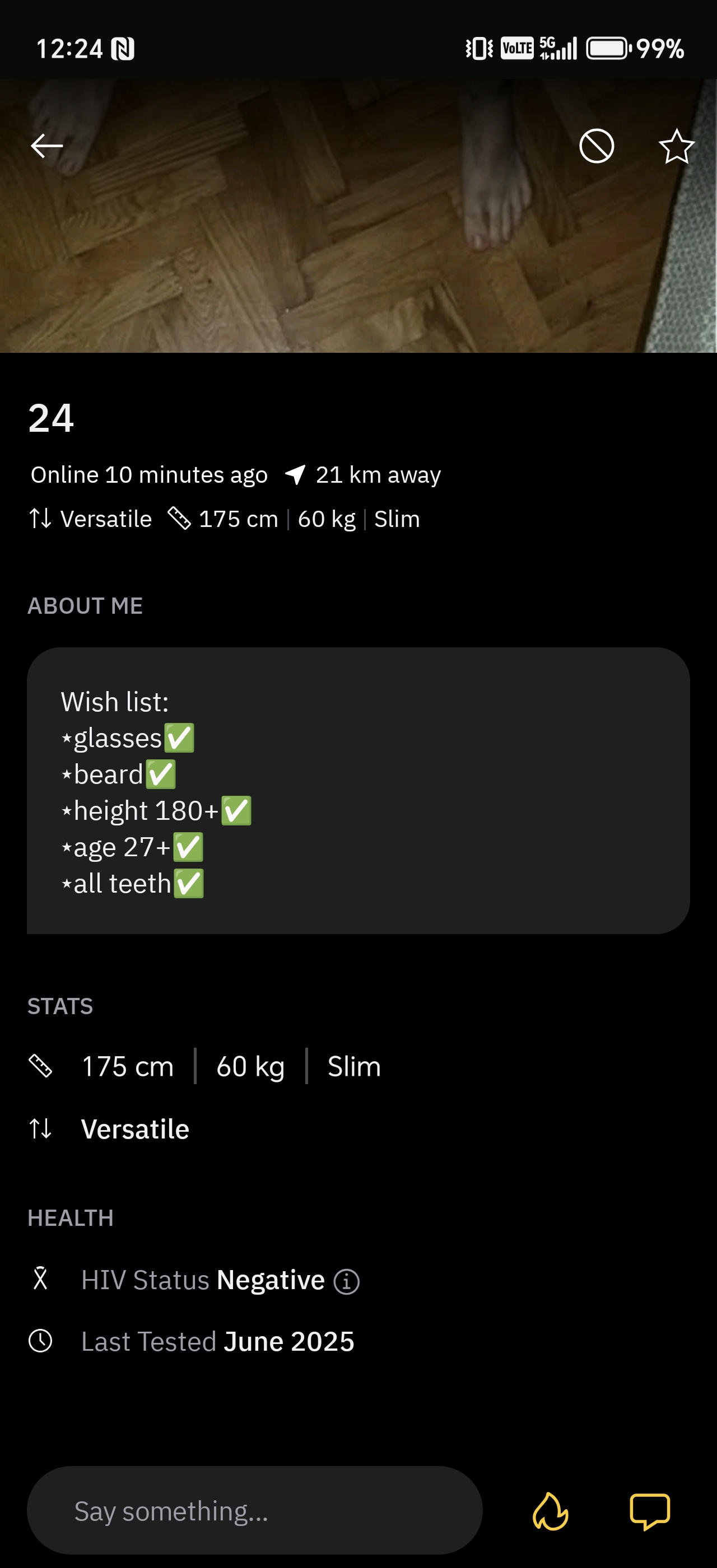Send a tap with the flame icon
The height and width of the screenshot is (1568, 717).
tap(550, 1511)
